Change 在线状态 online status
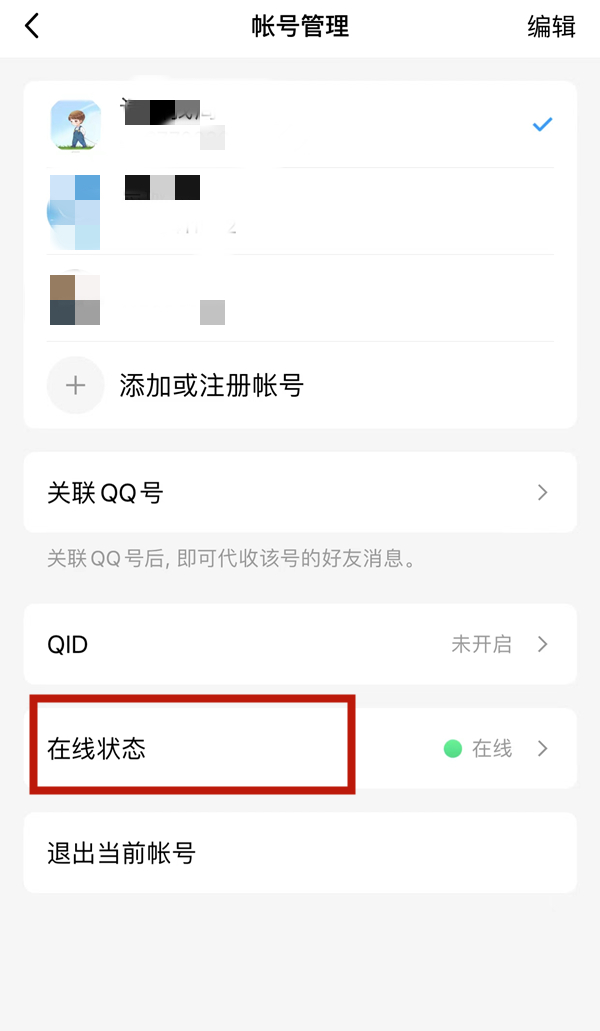The height and width of the screenshot is (1031, 600). 300,748
